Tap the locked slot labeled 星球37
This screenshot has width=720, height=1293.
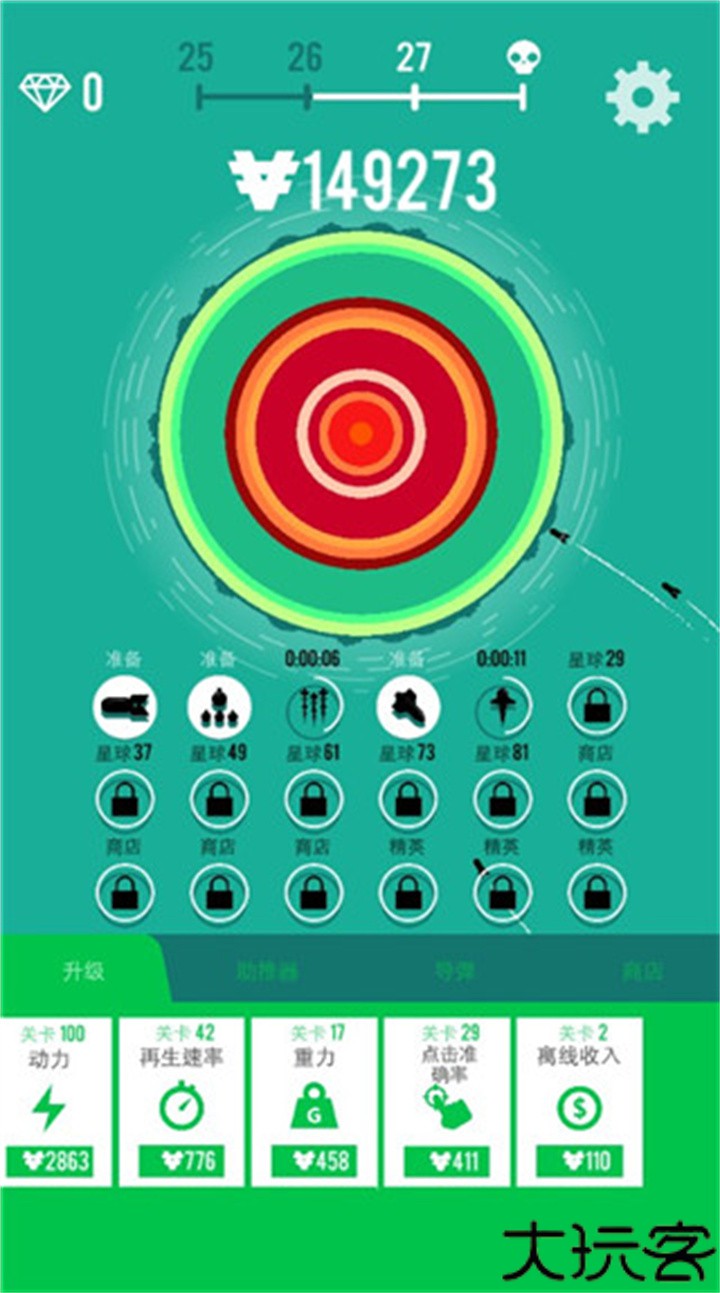125,800
